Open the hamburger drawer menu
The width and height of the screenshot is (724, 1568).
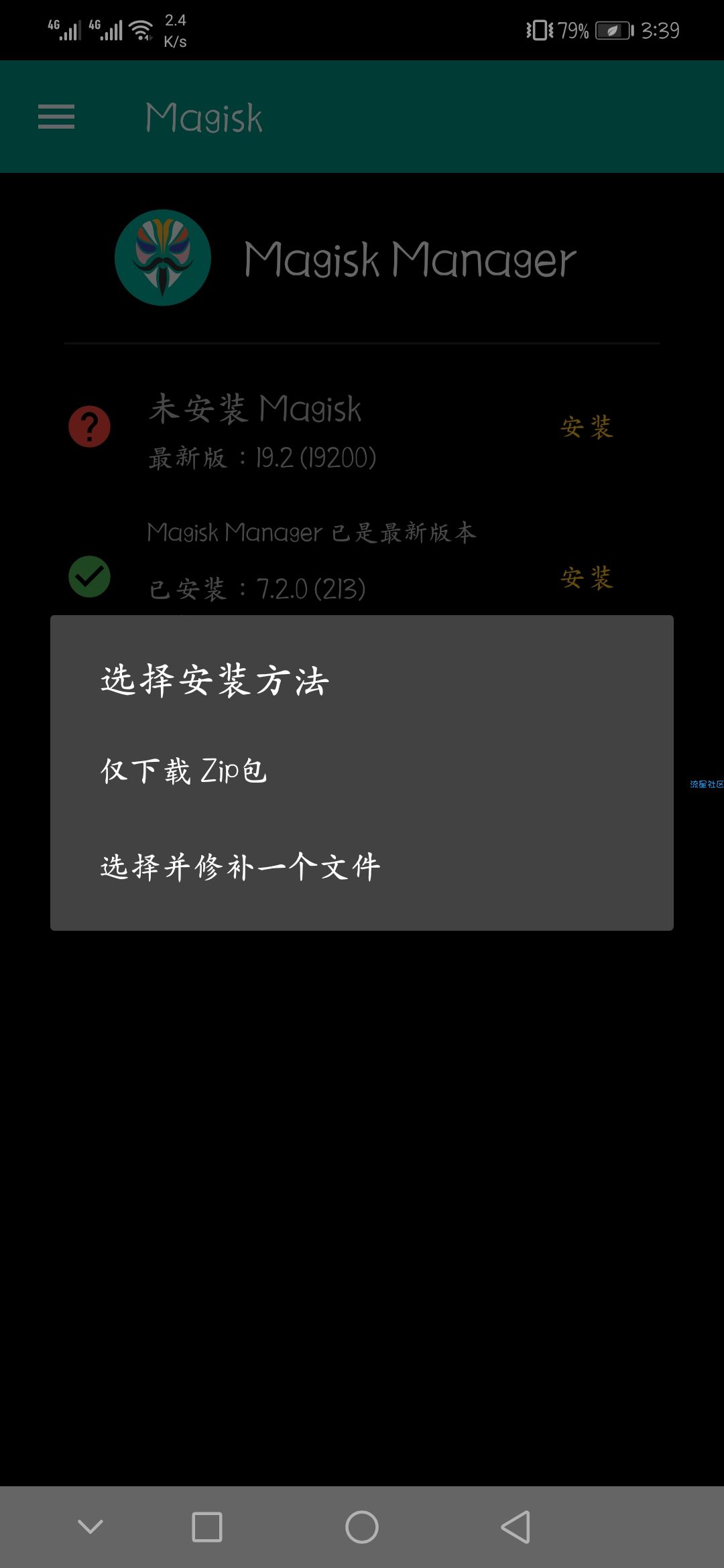point(56,117)
